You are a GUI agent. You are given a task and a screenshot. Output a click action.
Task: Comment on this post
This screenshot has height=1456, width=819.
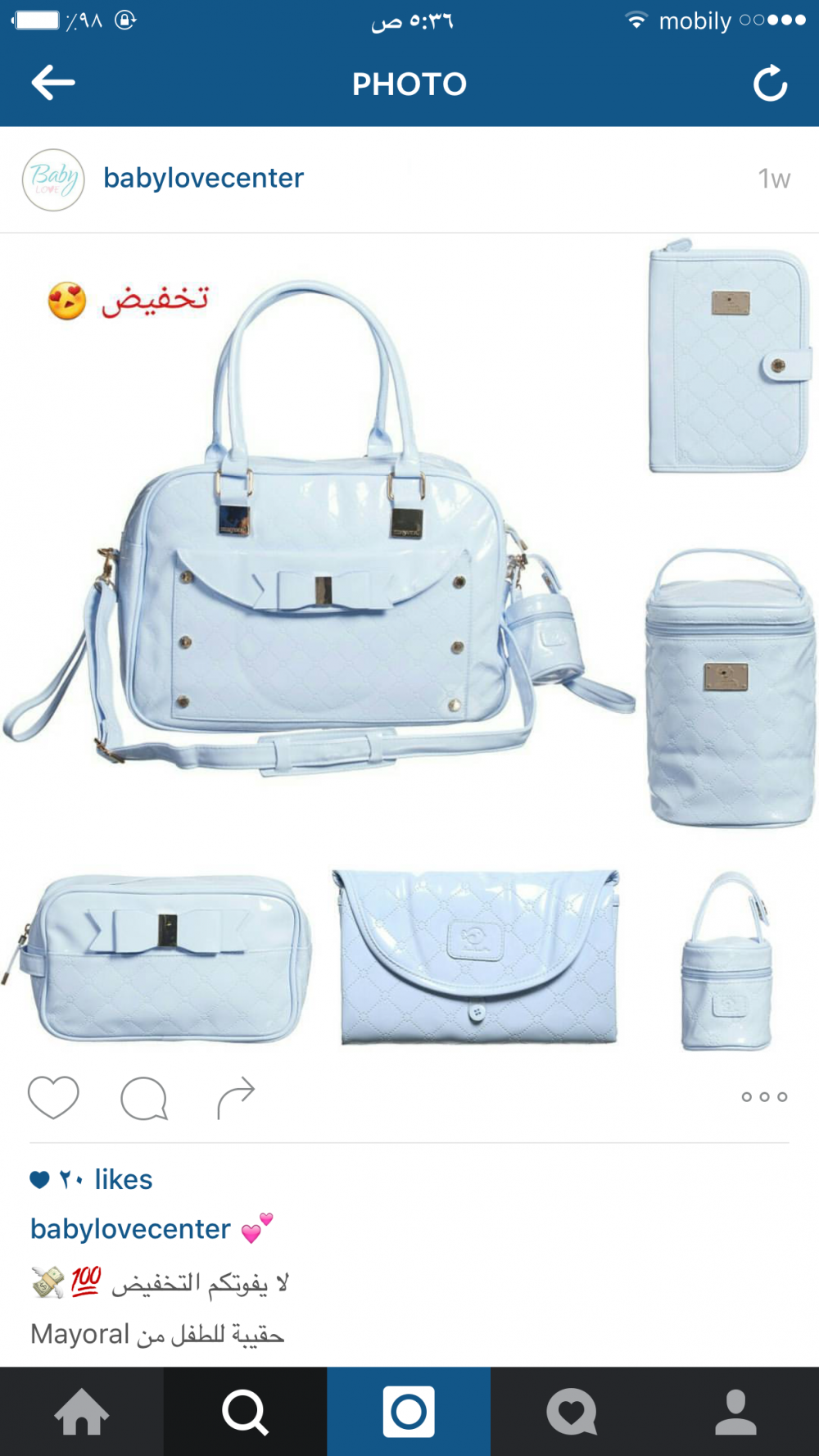click(144, 1098)
